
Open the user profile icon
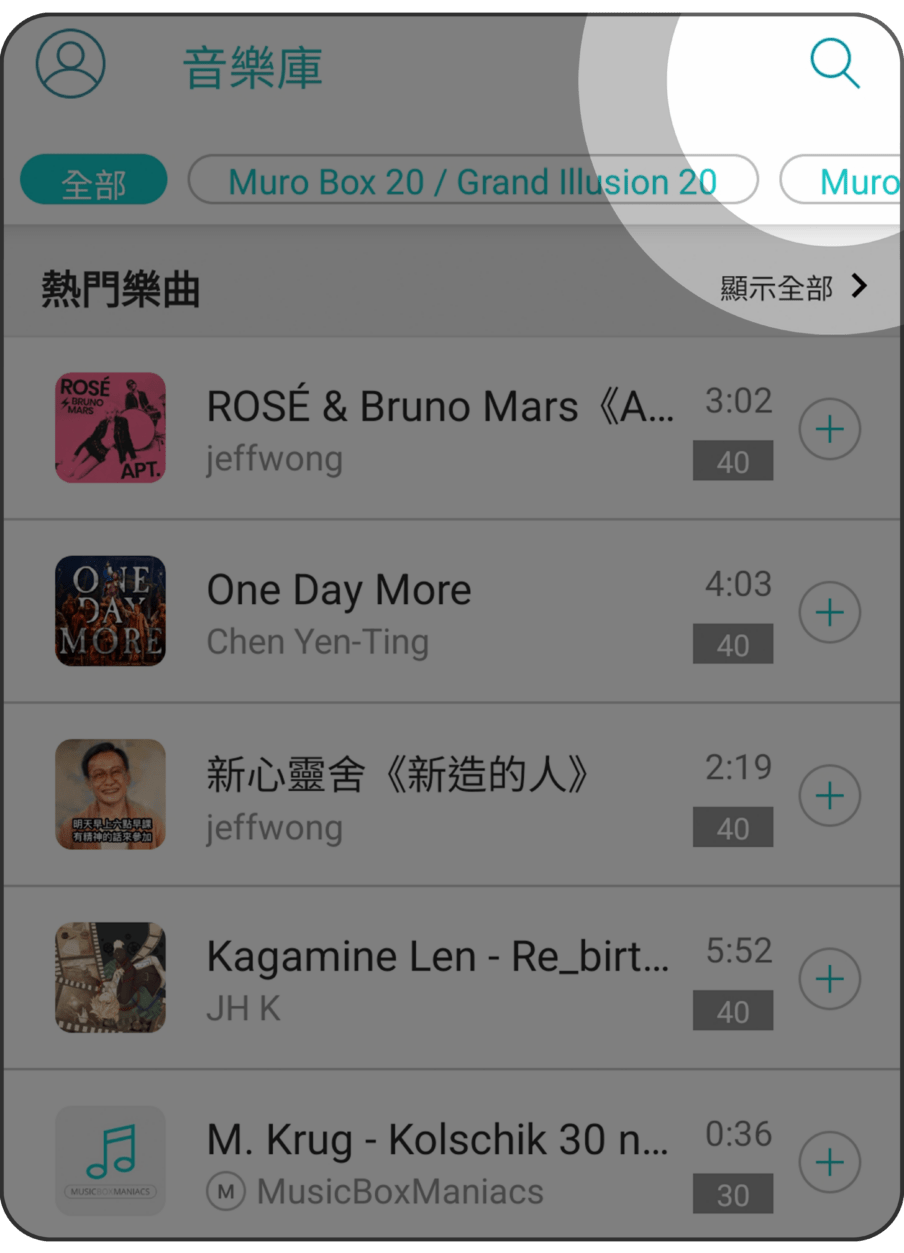(x=70, y=64)
